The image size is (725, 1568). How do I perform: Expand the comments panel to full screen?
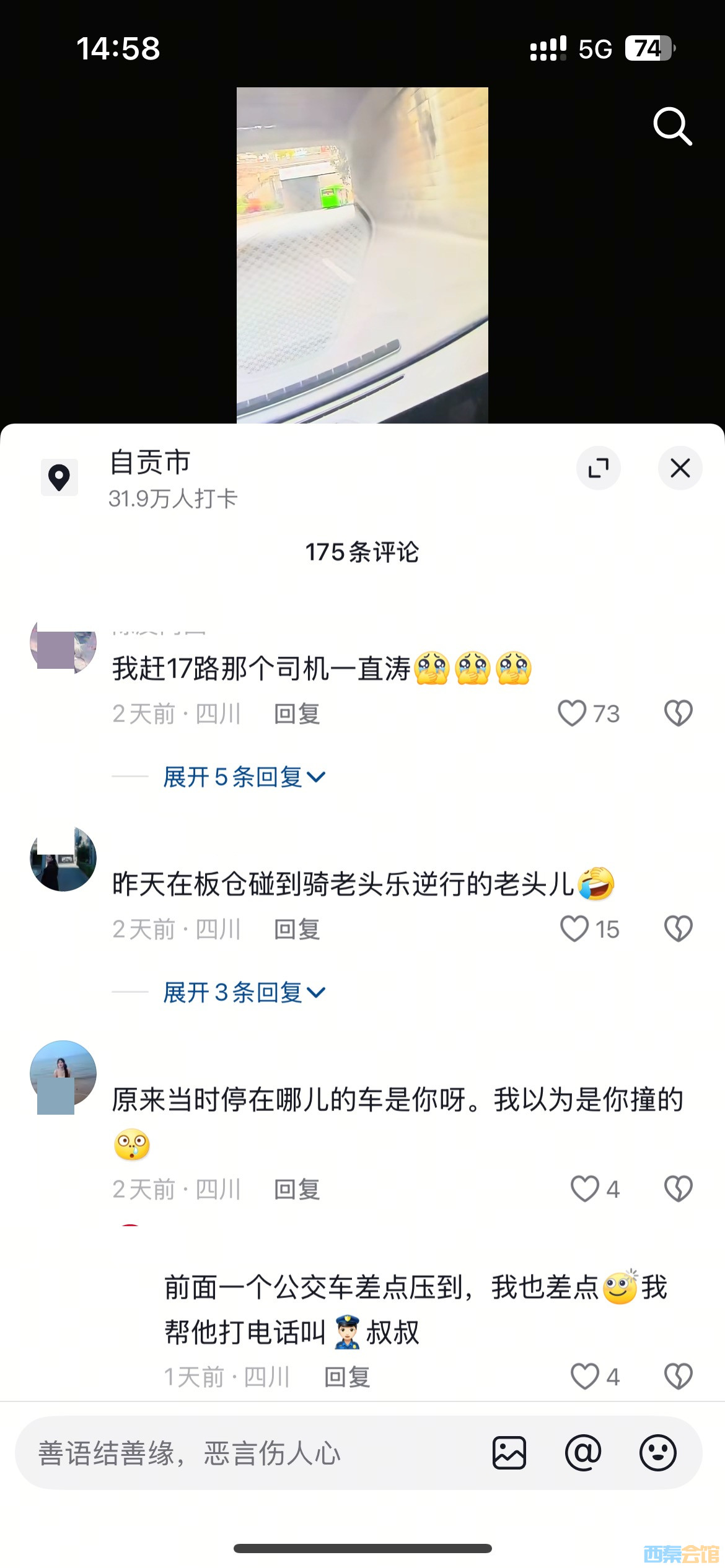tap(598, 468)
